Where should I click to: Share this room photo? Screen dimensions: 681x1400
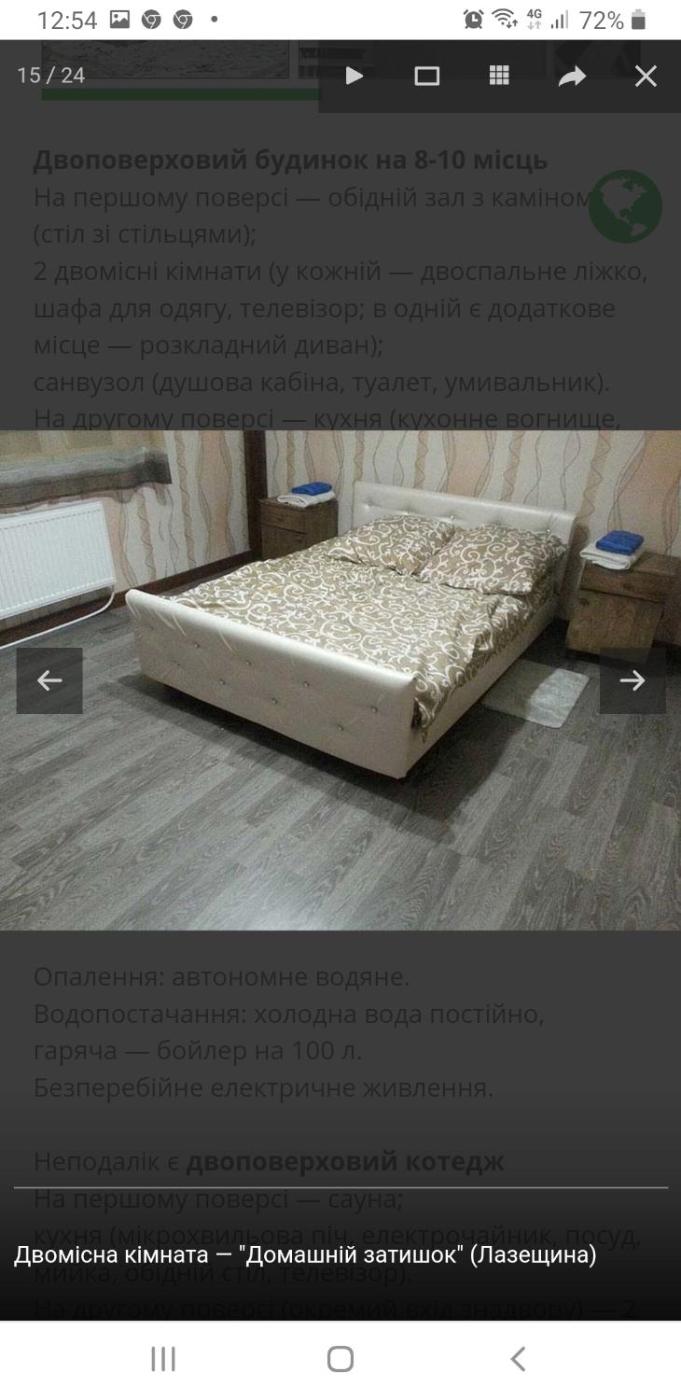(572, 76)
